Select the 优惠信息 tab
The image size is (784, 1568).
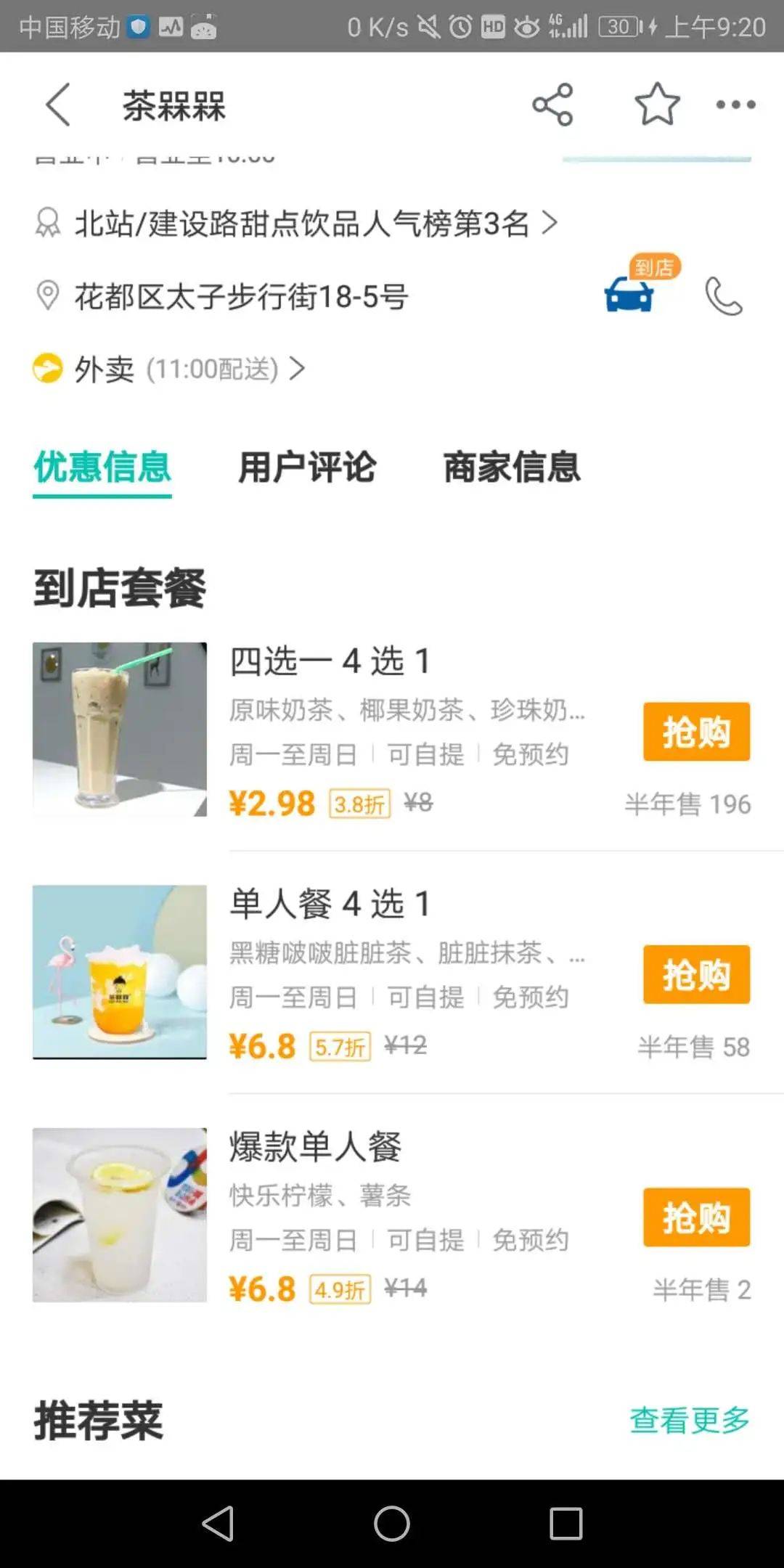point(102,467)
